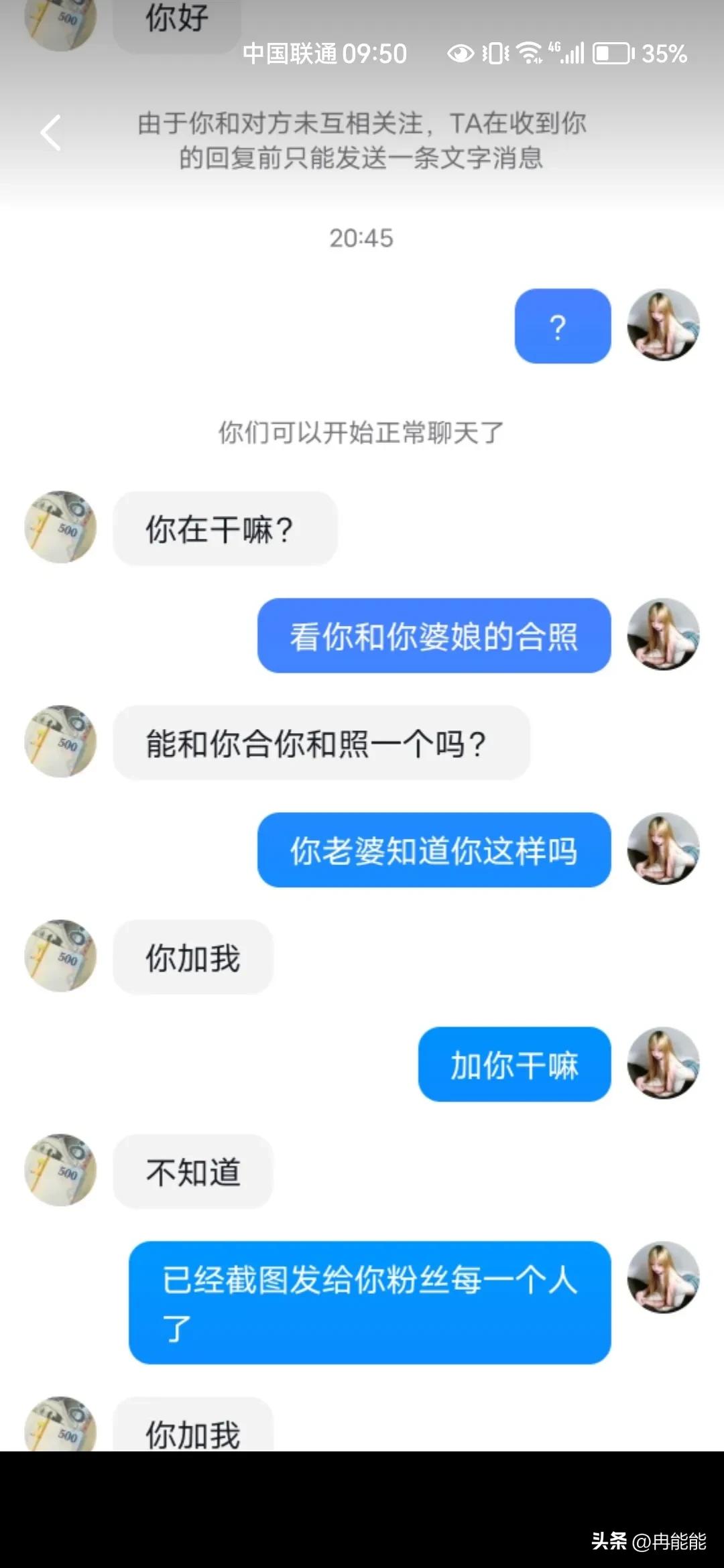Tap the 你在干嘛？ message bubble
This screenshot has width=724, height=1568.
pyautogui.click(x=225, y=529)
